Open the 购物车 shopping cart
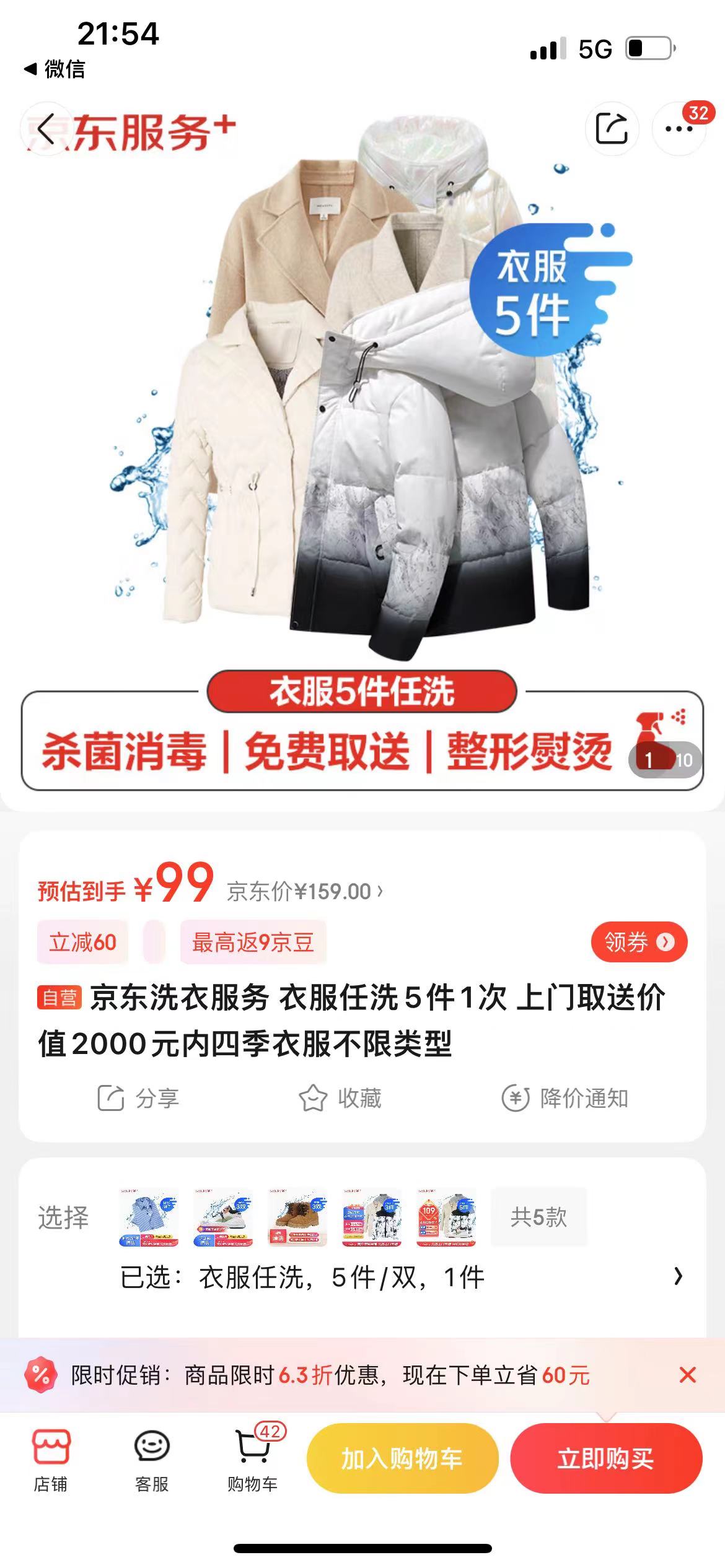Viewport: 725px width, 1568px height. point(253,1460)
